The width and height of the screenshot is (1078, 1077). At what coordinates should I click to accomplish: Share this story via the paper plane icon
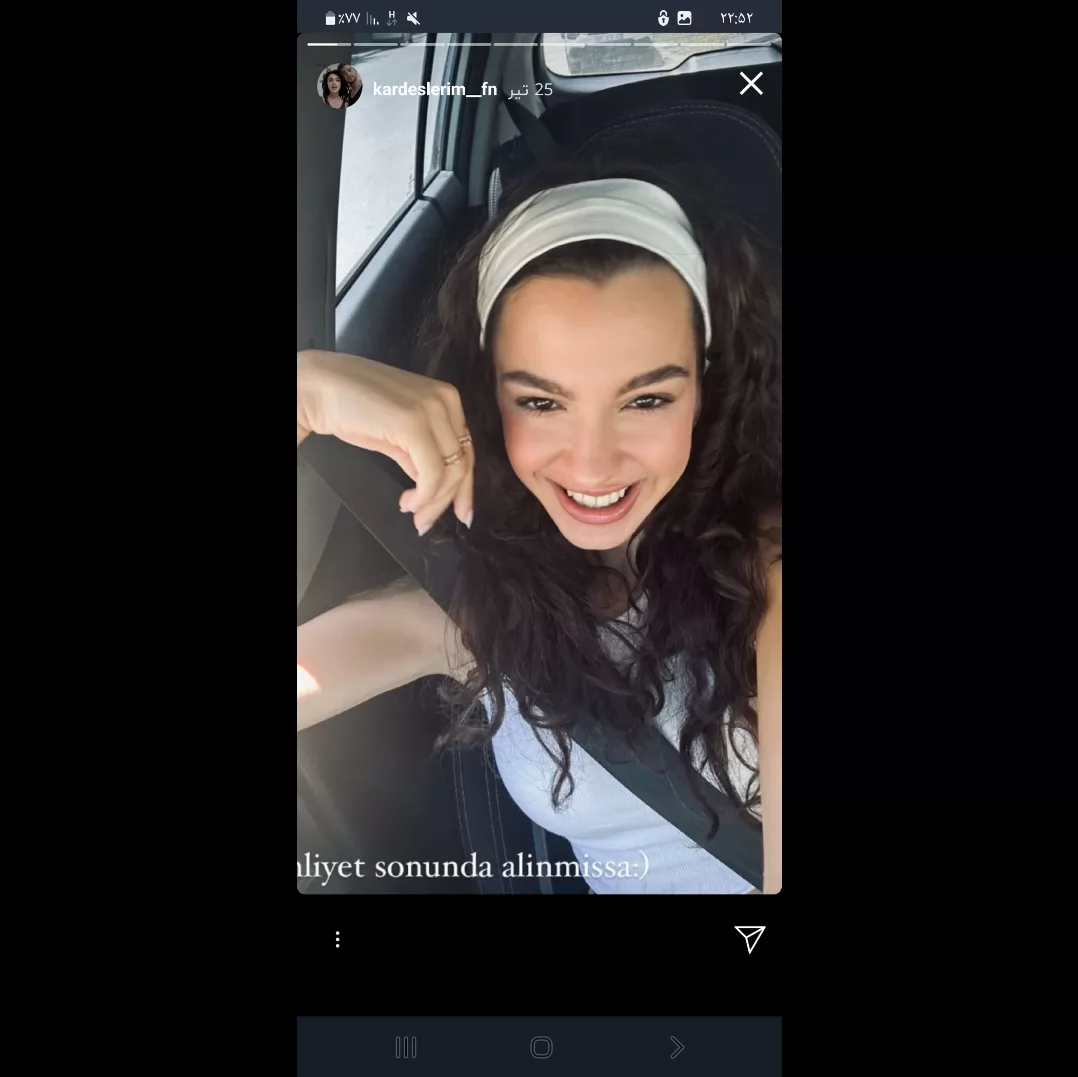coord(749,939)
